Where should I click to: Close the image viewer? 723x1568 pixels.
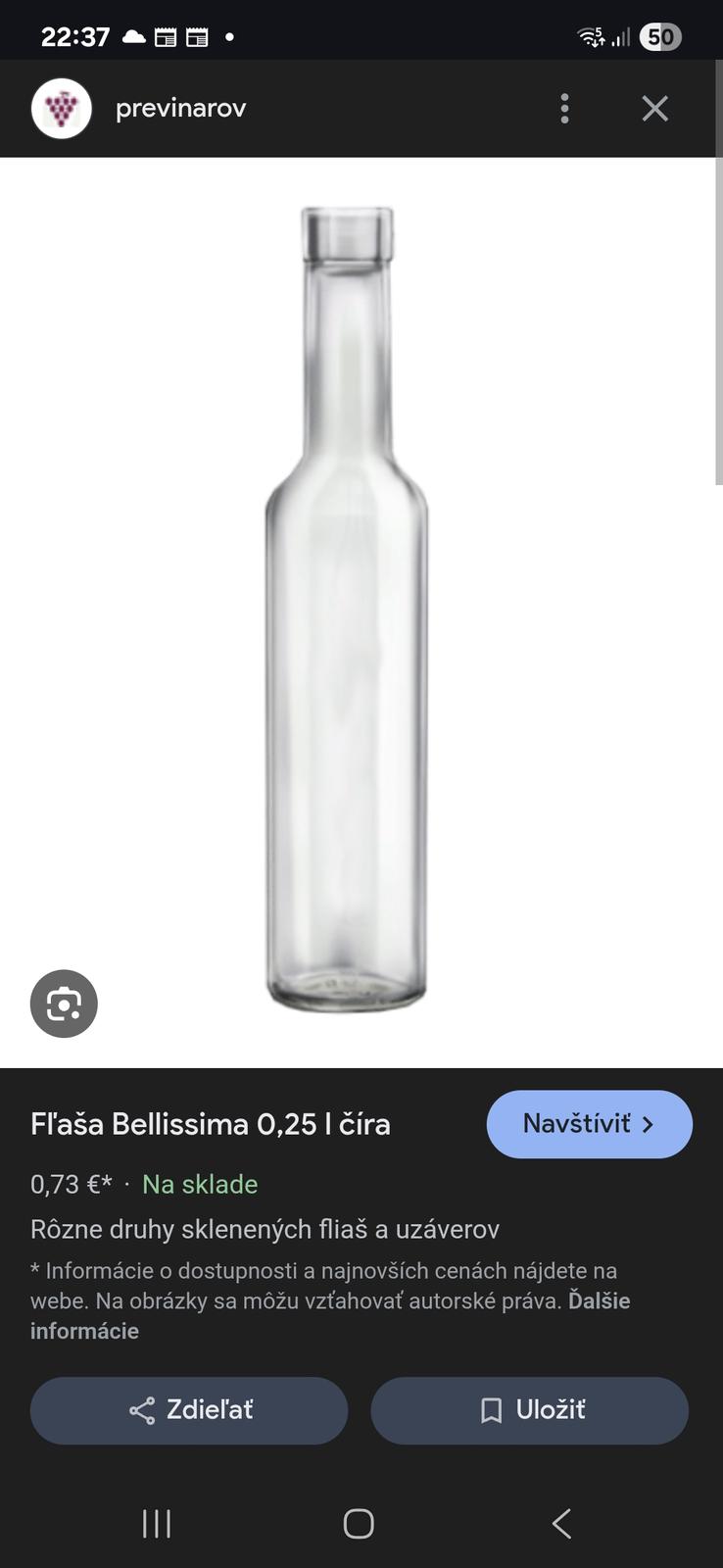[x=654, y=109]
